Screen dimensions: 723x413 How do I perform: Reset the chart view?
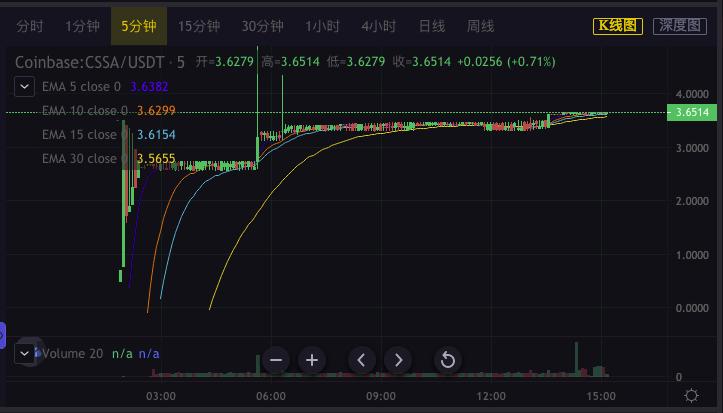(x=448, y=360)
